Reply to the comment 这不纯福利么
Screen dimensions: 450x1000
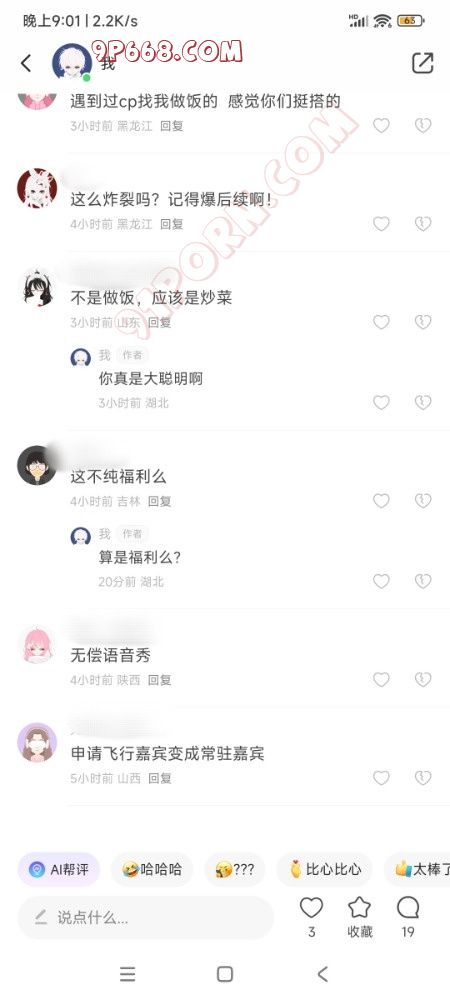160,501
